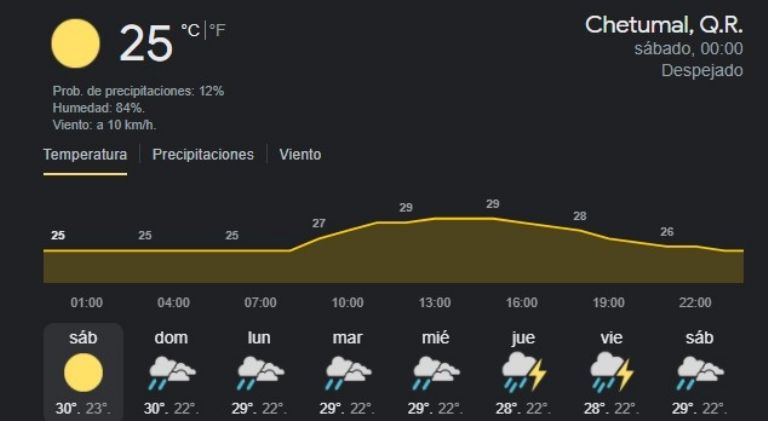
Task: View the mié forecast day
Action: [435, 372]
